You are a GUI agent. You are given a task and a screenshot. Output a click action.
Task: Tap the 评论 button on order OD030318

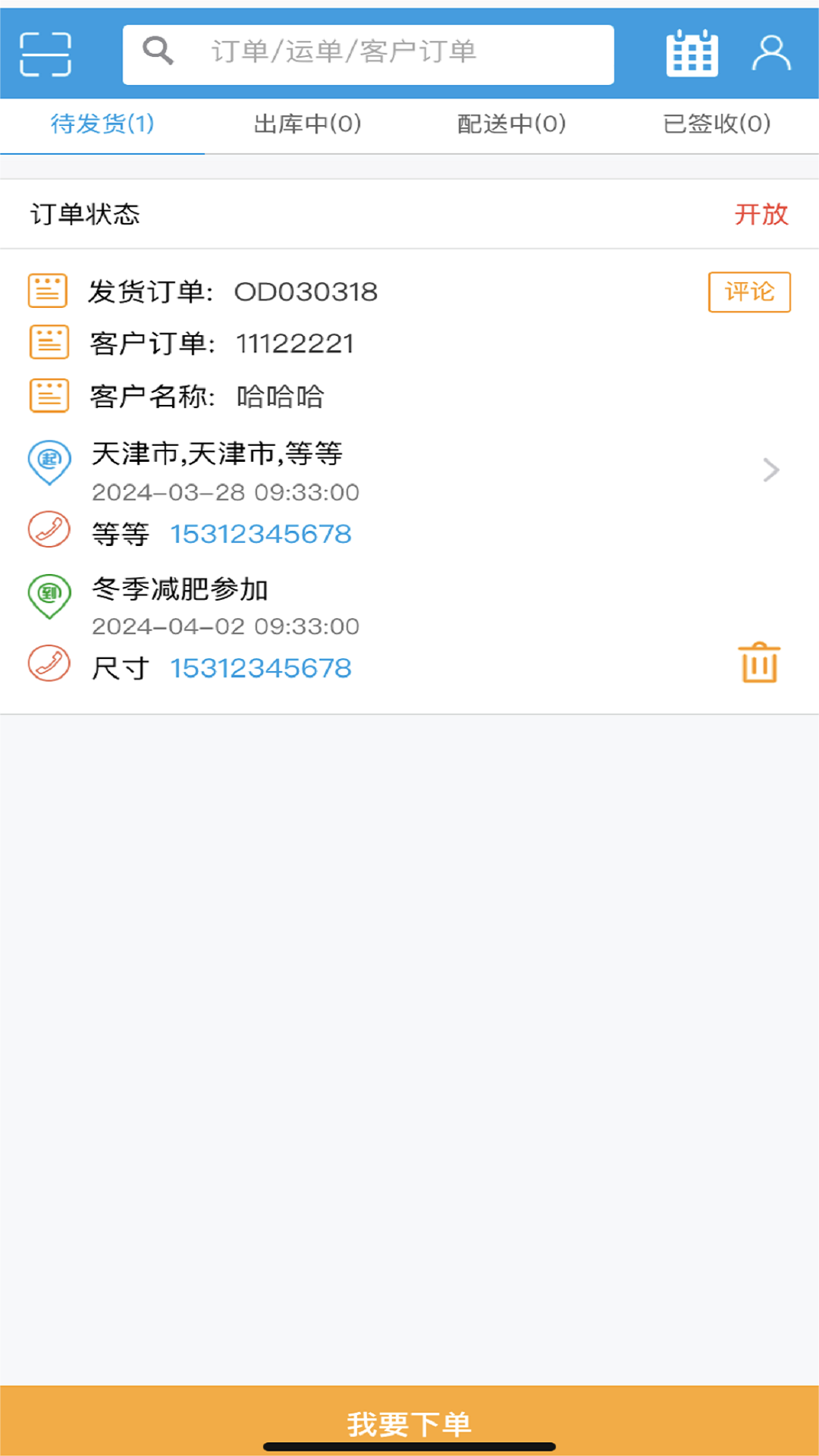point(749,292)
